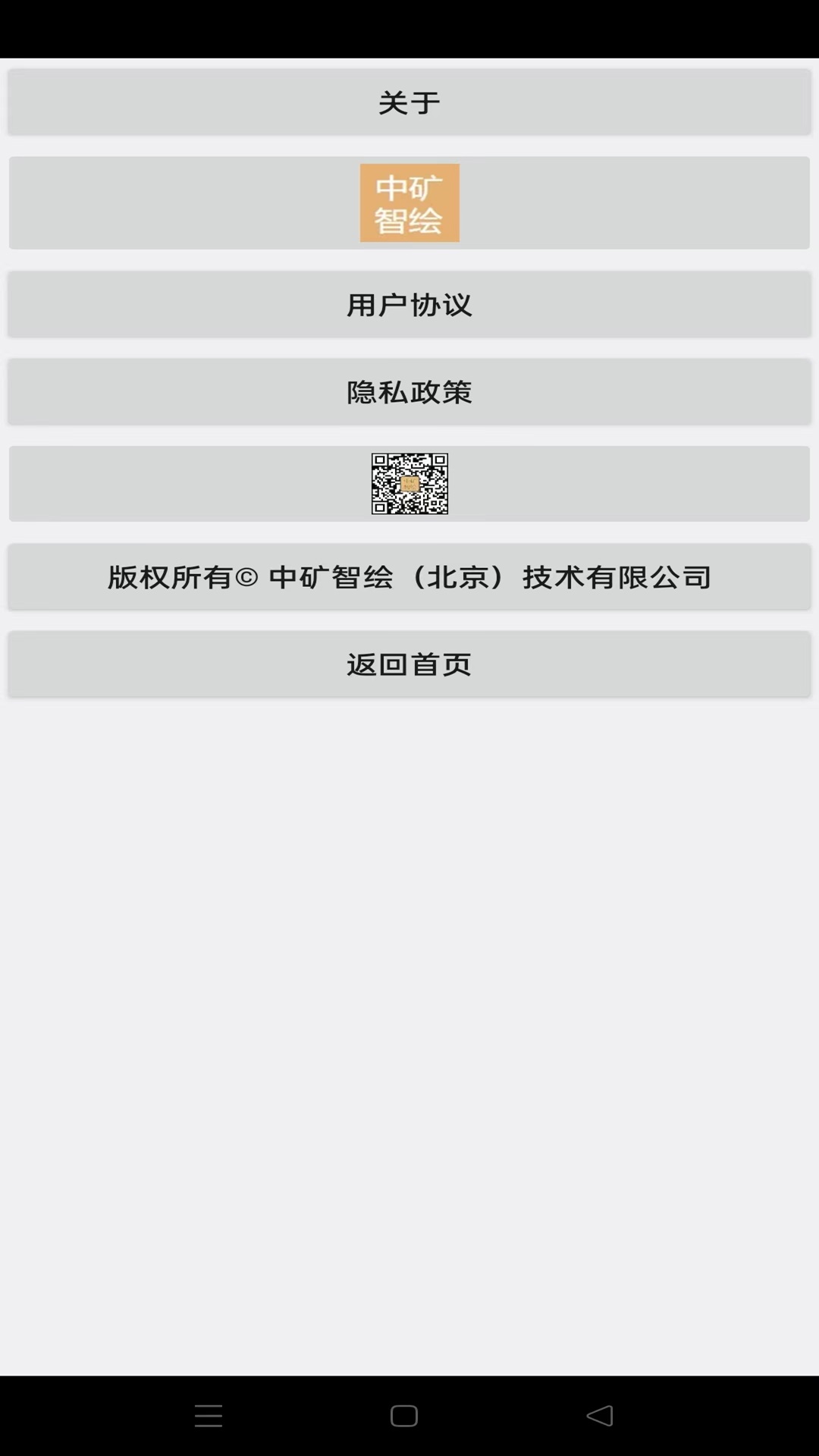The image size is (819, 1456).
Task: Tap 返回首页 to return home
Action: 409,664
